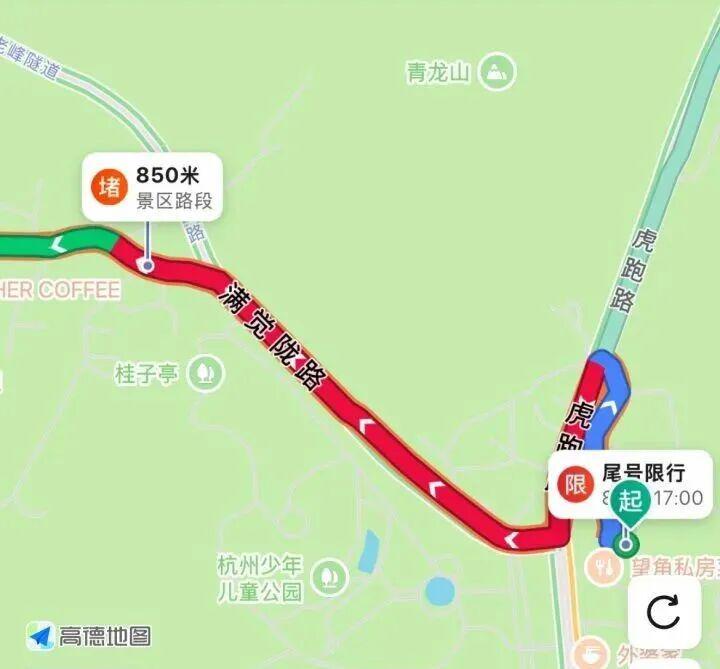This screenshot has width=720, height=669.
Task: Tap the refresh route button
Action: [x=664, y=613]
